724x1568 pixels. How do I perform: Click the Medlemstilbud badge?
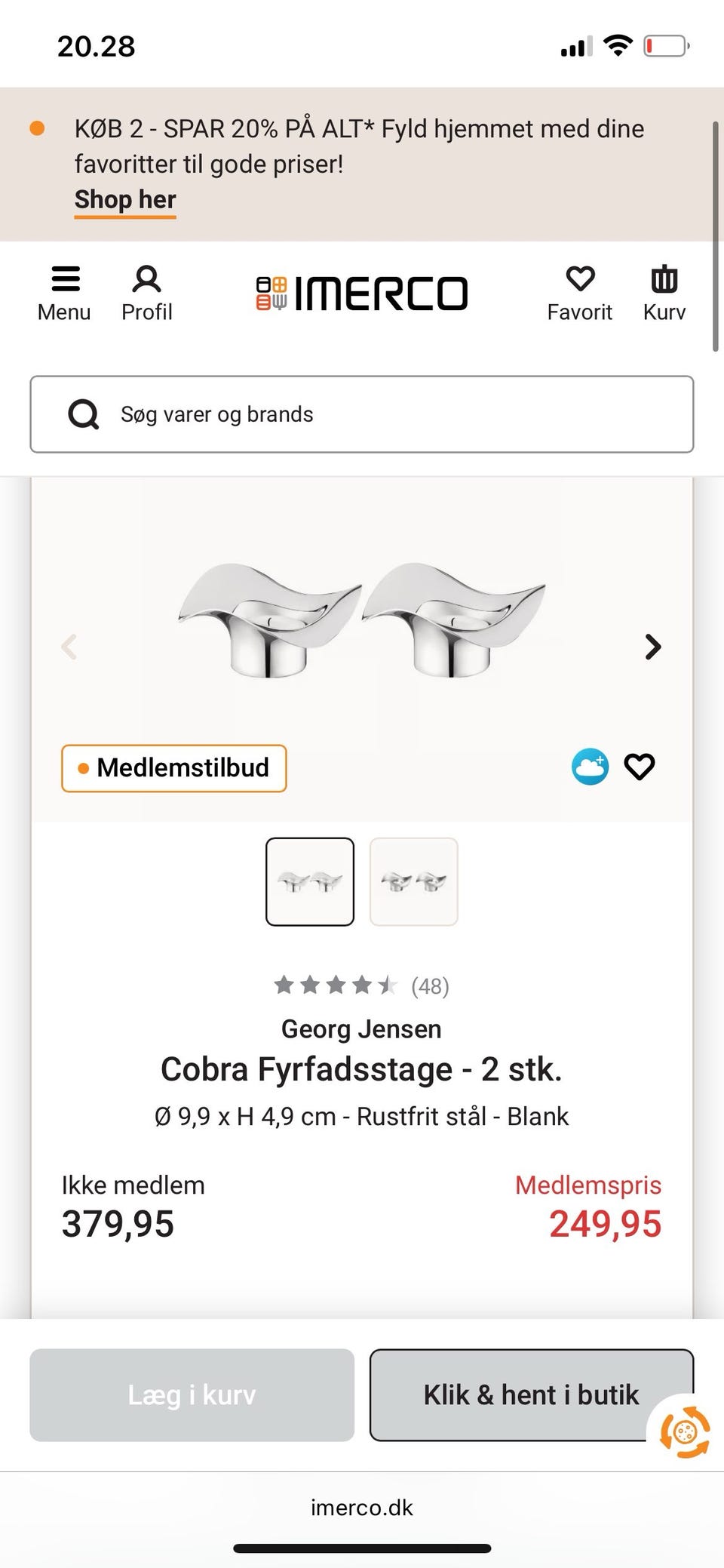(173, 768)
